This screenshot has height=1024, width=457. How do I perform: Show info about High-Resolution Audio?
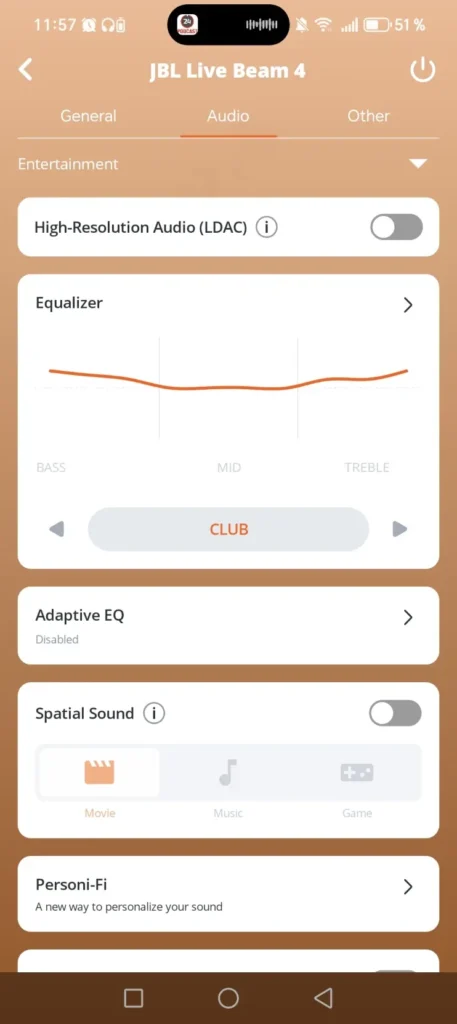pyautogui.click(x=266, y=227)
